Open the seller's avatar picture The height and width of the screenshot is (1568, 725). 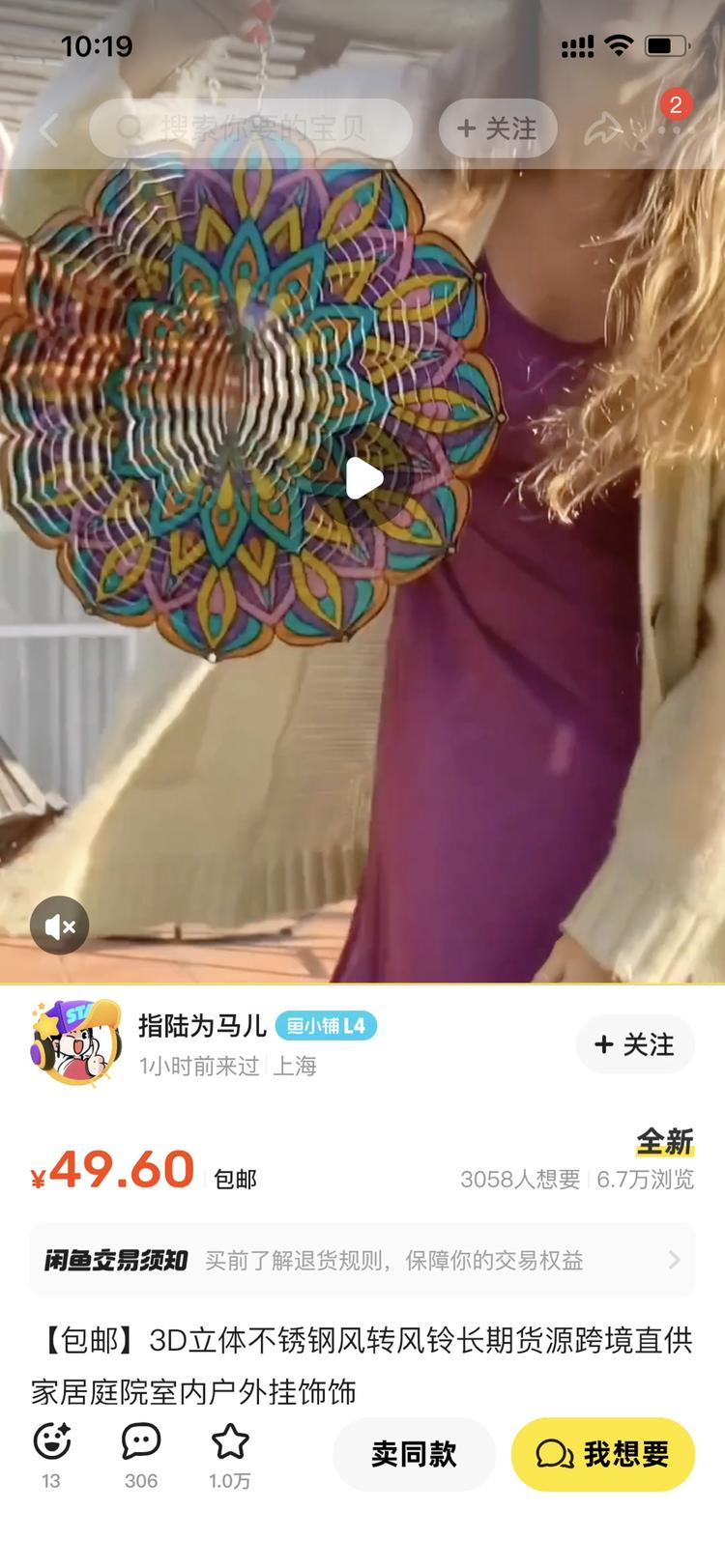click(72, 1044)
